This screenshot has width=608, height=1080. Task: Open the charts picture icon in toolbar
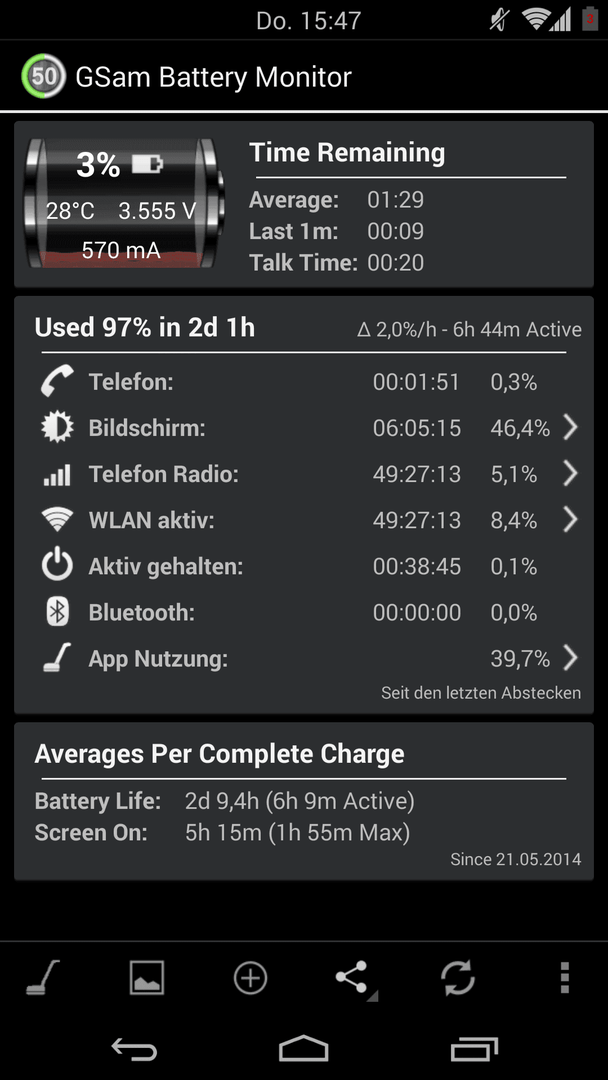point(147,977)
